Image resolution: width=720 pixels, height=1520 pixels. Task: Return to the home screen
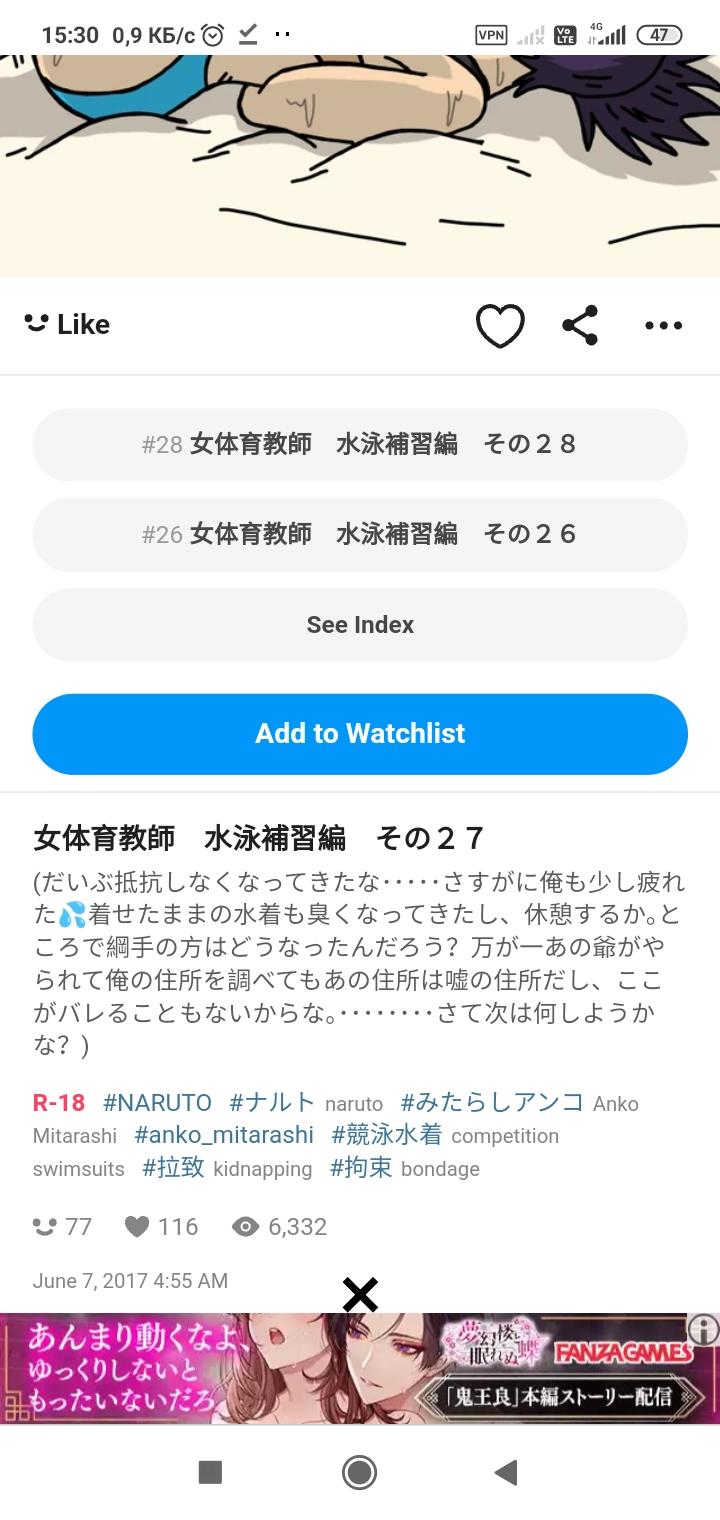click(x=359, y=1472)
